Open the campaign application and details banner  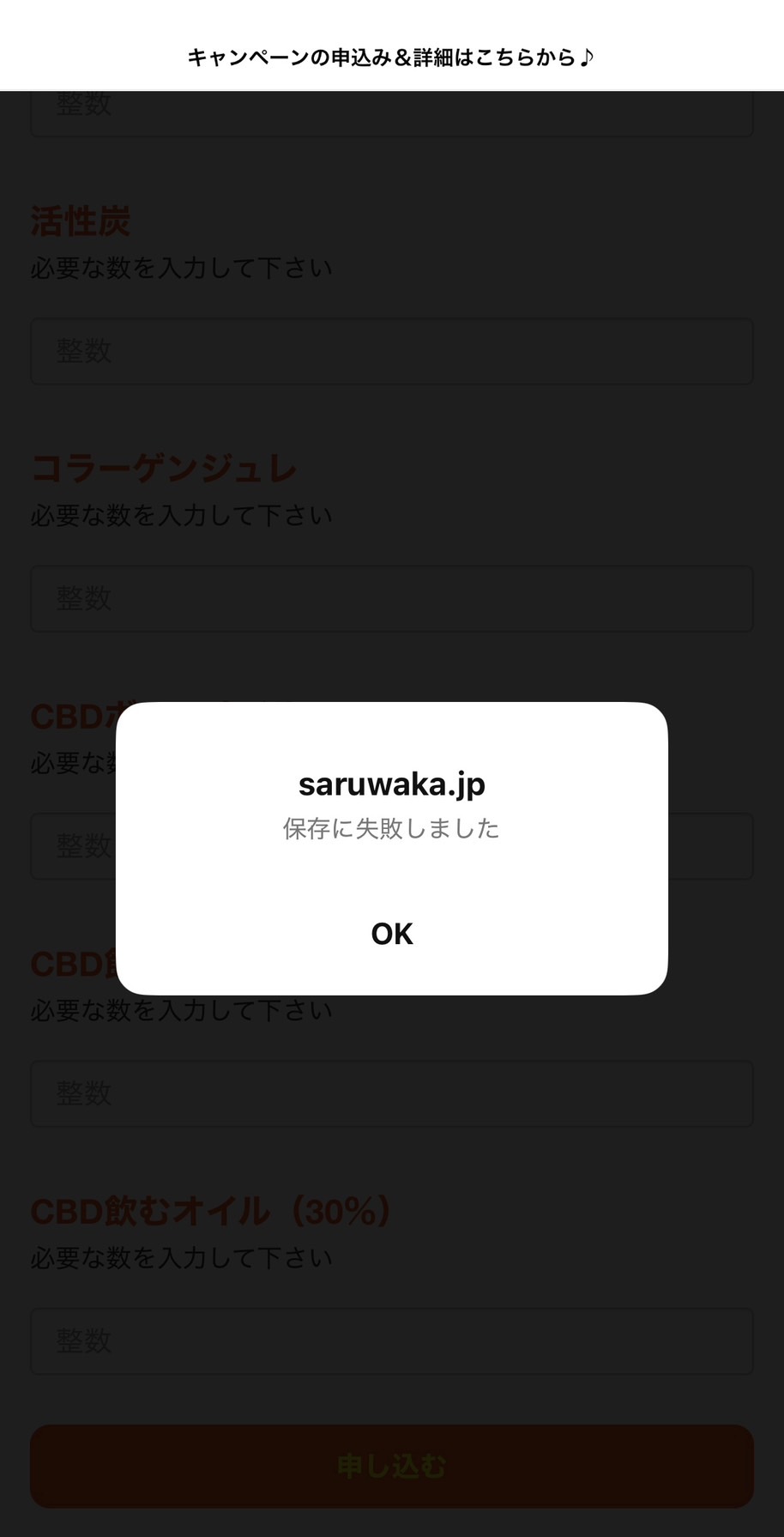point(391,57)
